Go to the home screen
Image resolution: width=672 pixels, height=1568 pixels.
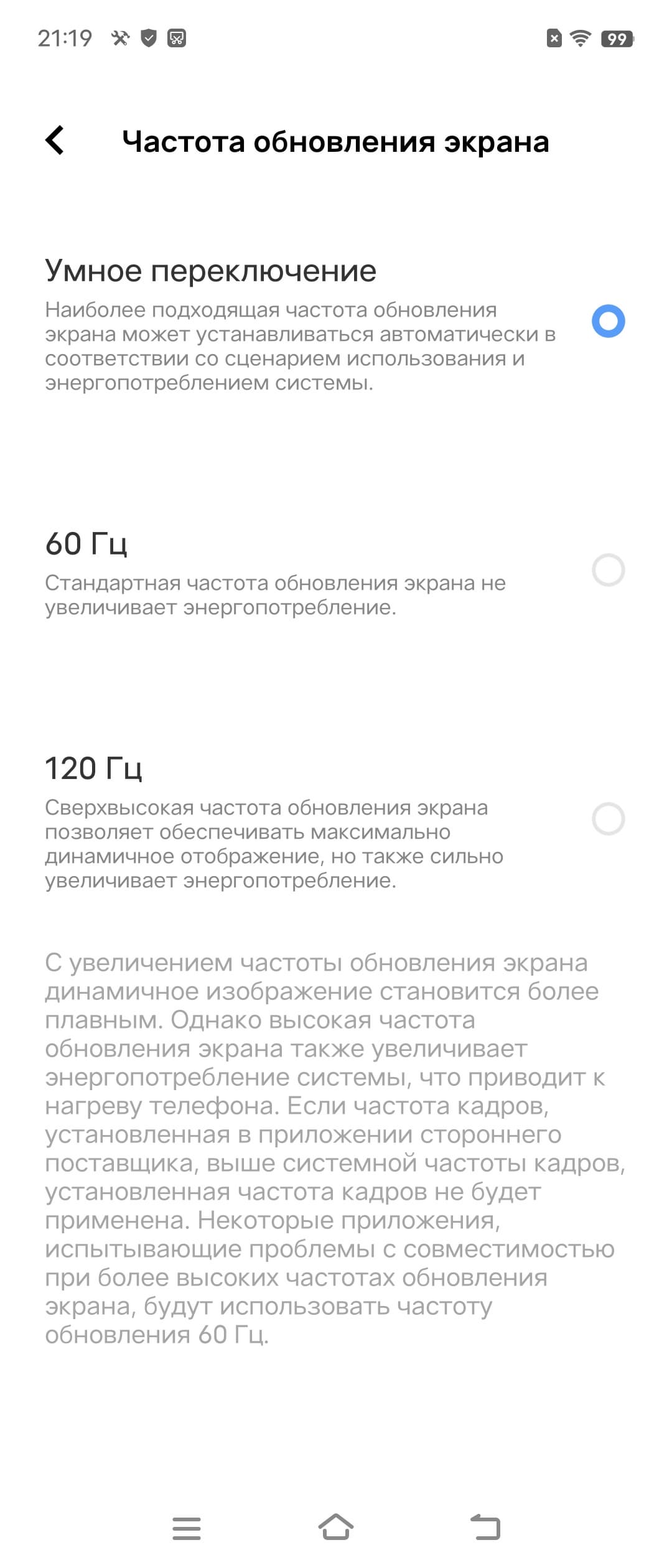336,1527
